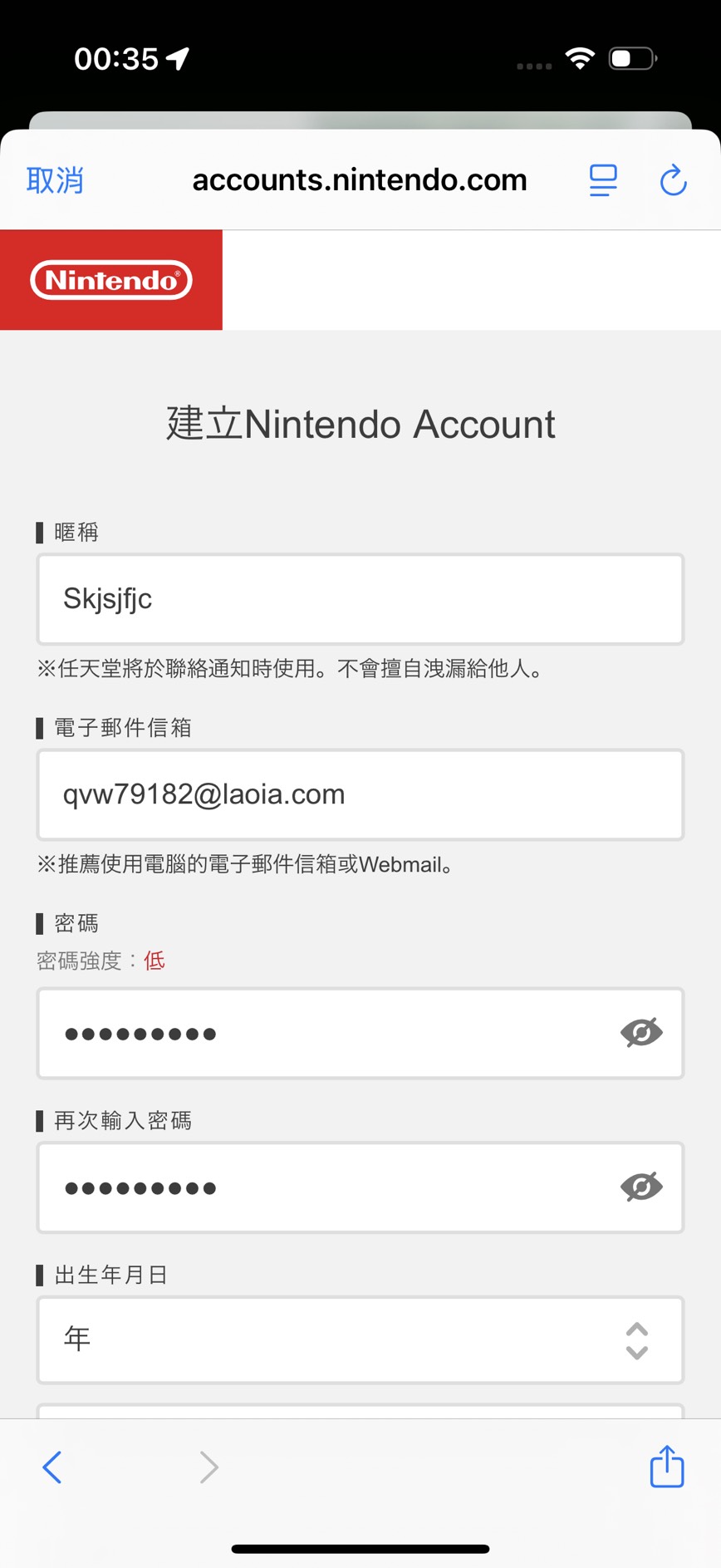Image resolution: width=721 pixels, height=1568 pixels.
Task: Click the grayed-out forward navigation arrow
Action: 208,1467
